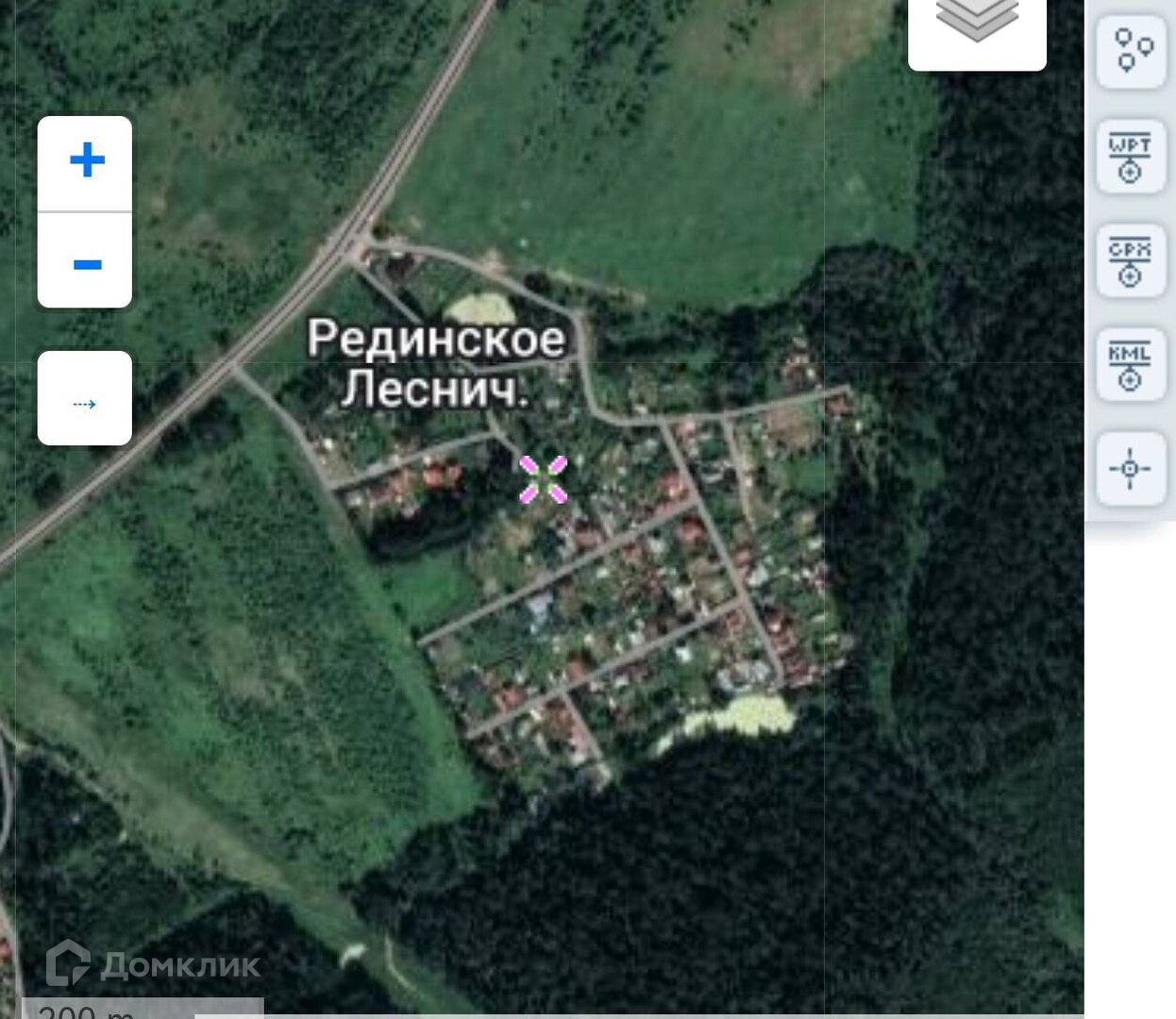Viewport: 1176px width, 1019px height.
Task: Add a WPT waypoint
Action: point(1131,158)
